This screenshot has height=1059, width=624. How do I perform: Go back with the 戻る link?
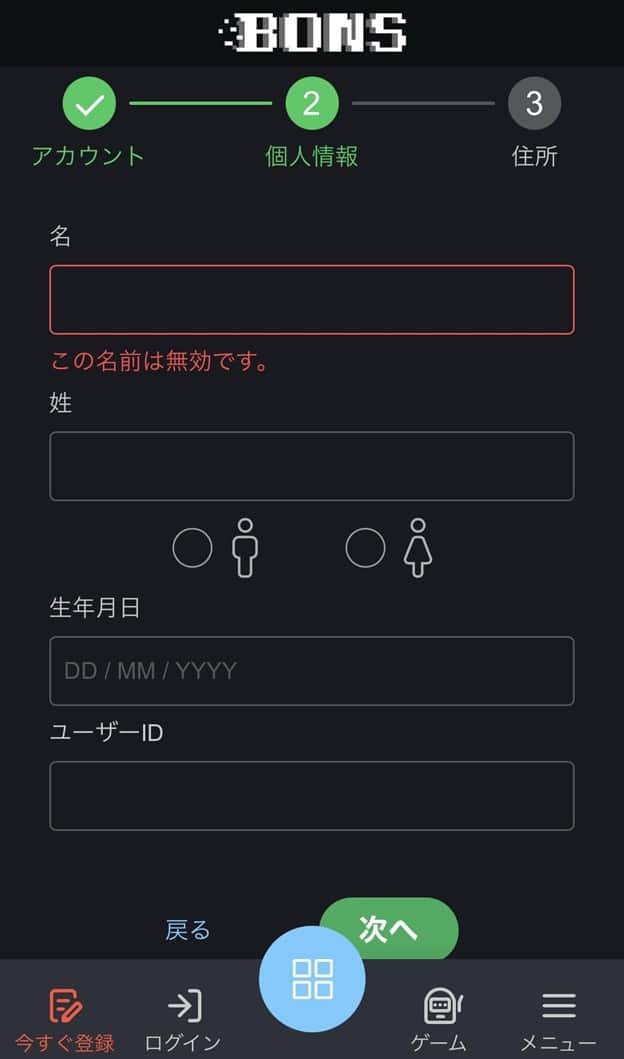(188, 930)
